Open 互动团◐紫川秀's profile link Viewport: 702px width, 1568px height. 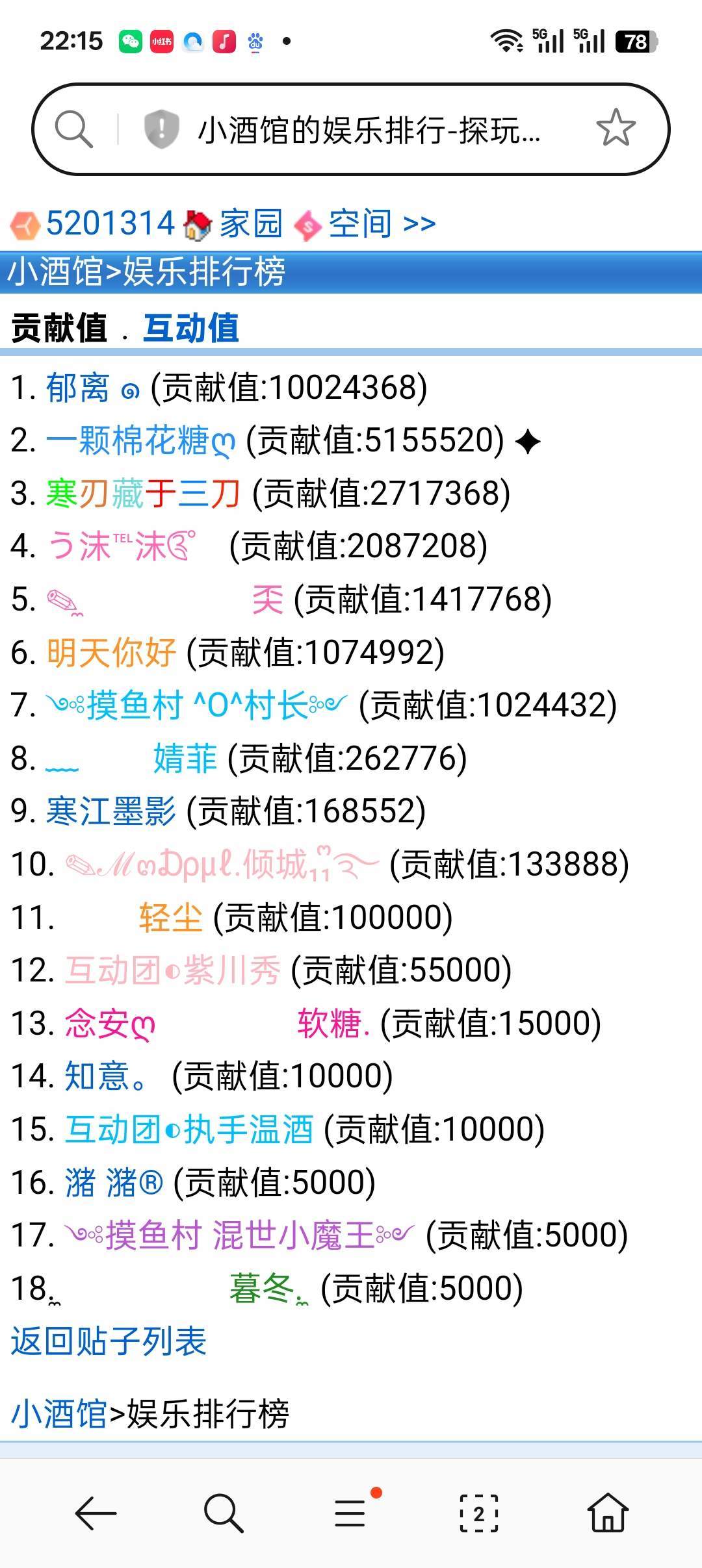click(x=172, y=970)
